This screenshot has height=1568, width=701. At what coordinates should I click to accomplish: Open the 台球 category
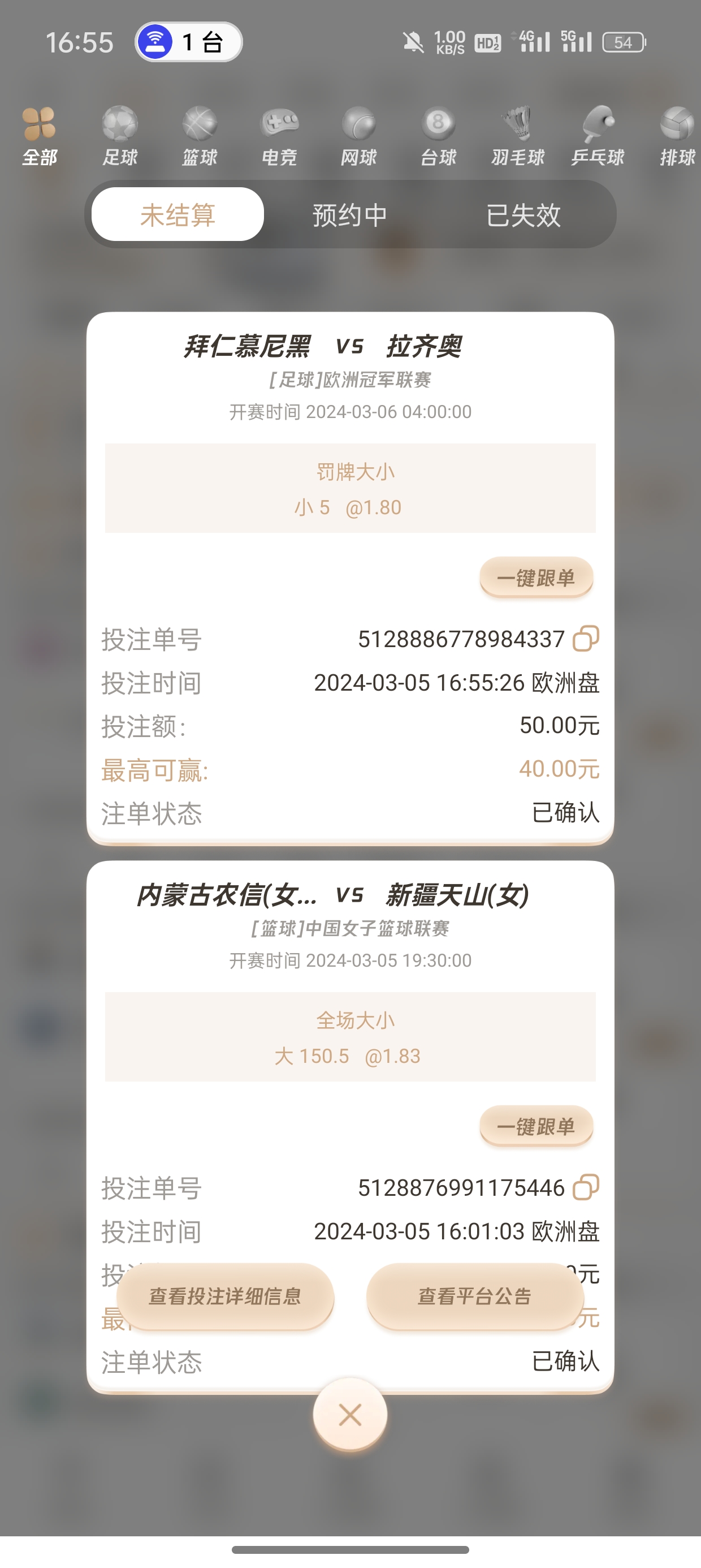coord(438,136)
